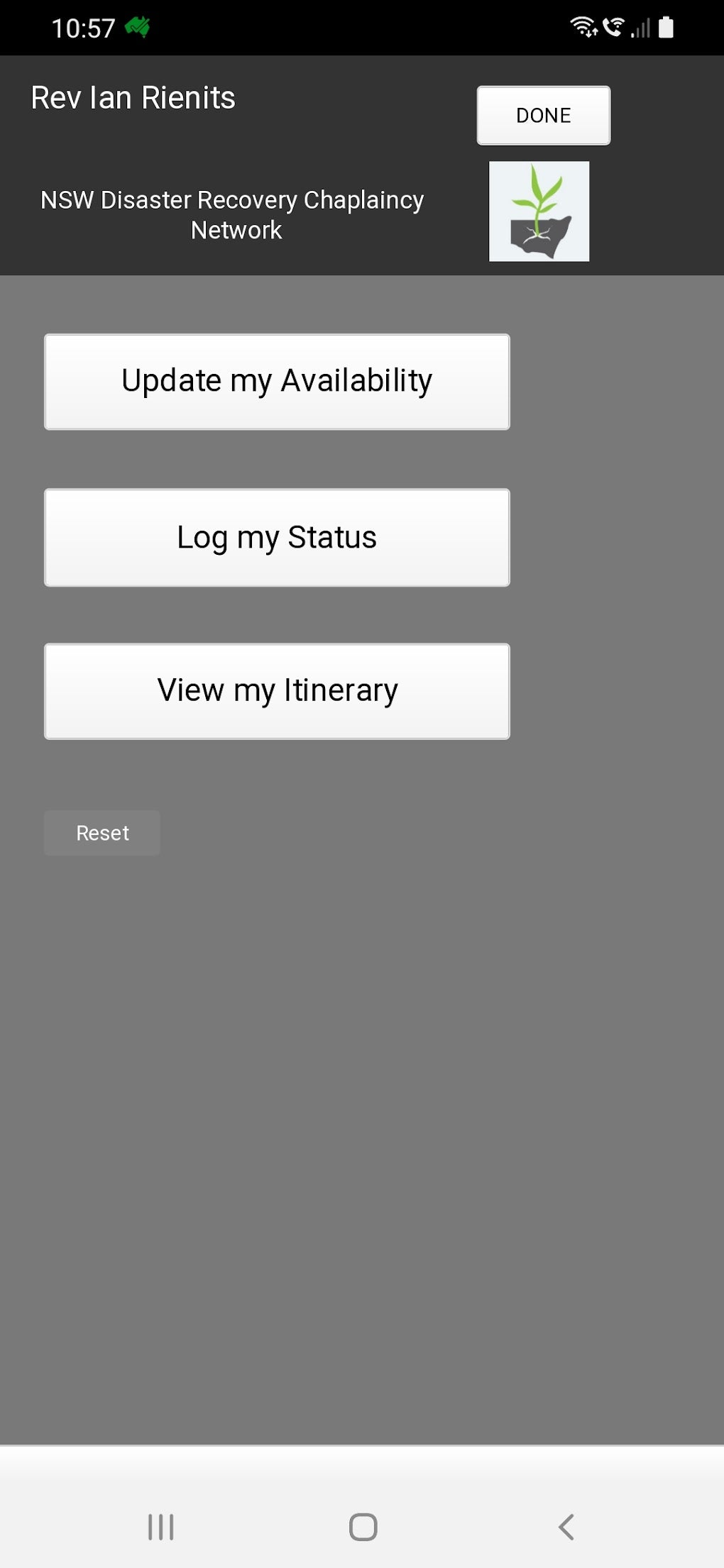
Task: Select Log my Status
Action: click(277, 537)
